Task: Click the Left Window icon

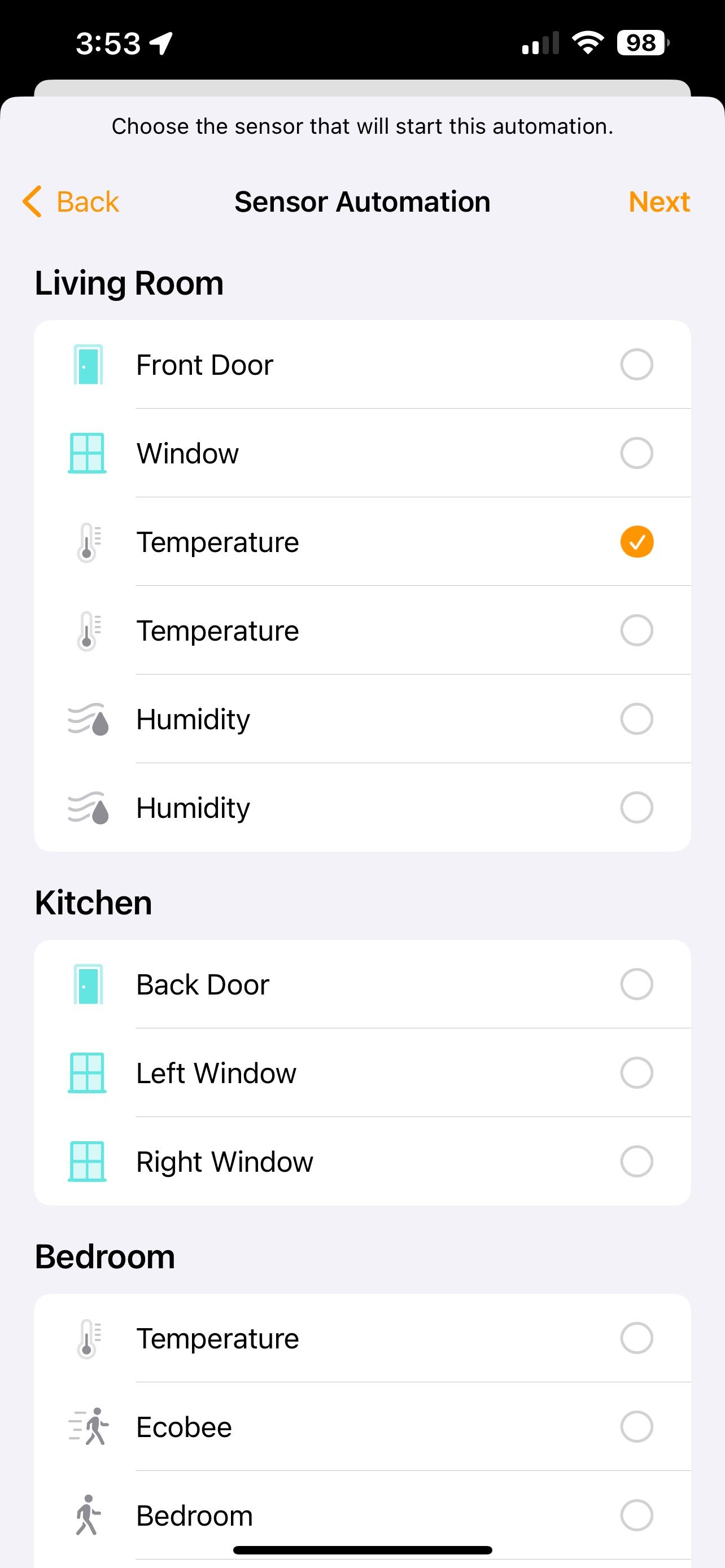Action: 87,1072
